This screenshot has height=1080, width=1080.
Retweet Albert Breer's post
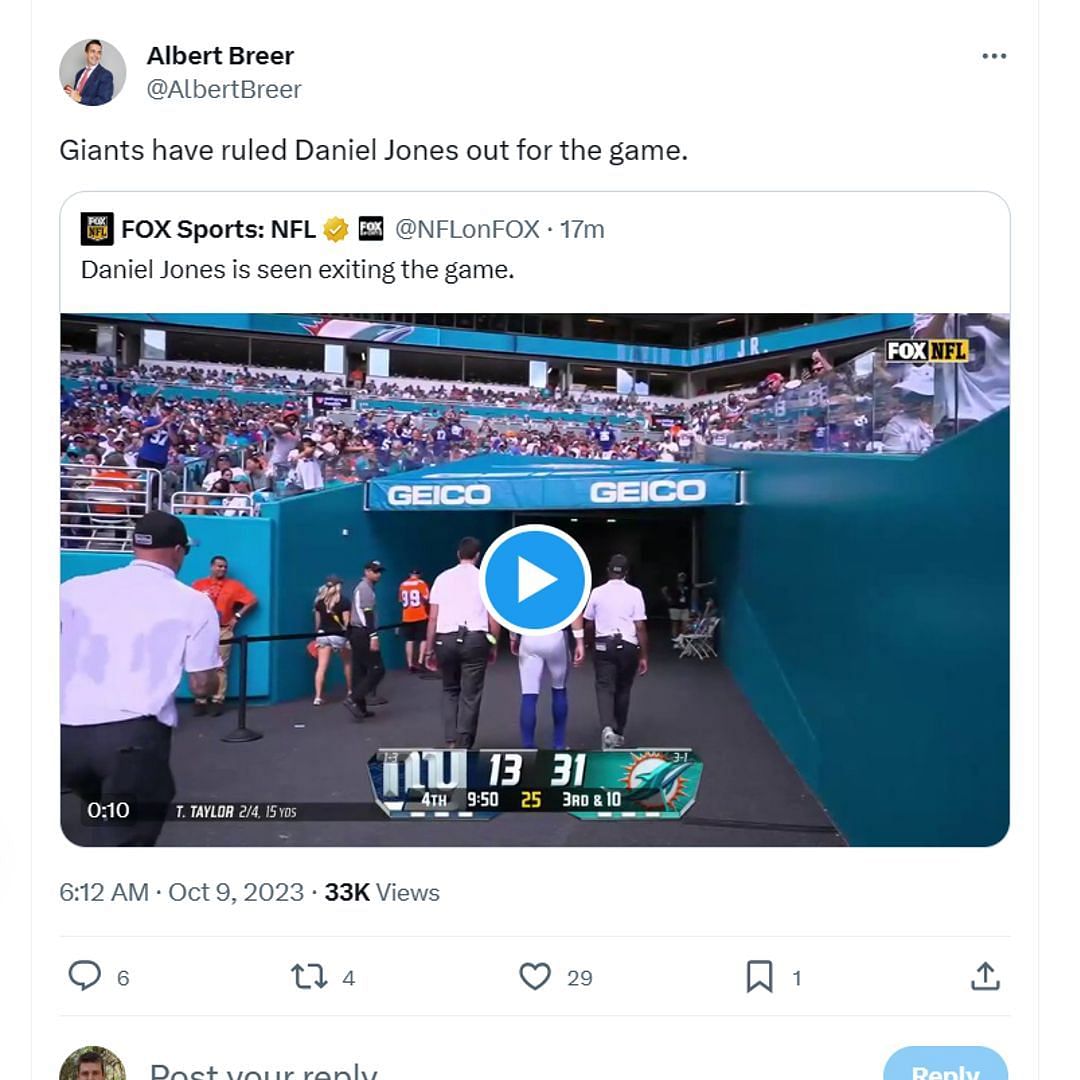[308, 976]
